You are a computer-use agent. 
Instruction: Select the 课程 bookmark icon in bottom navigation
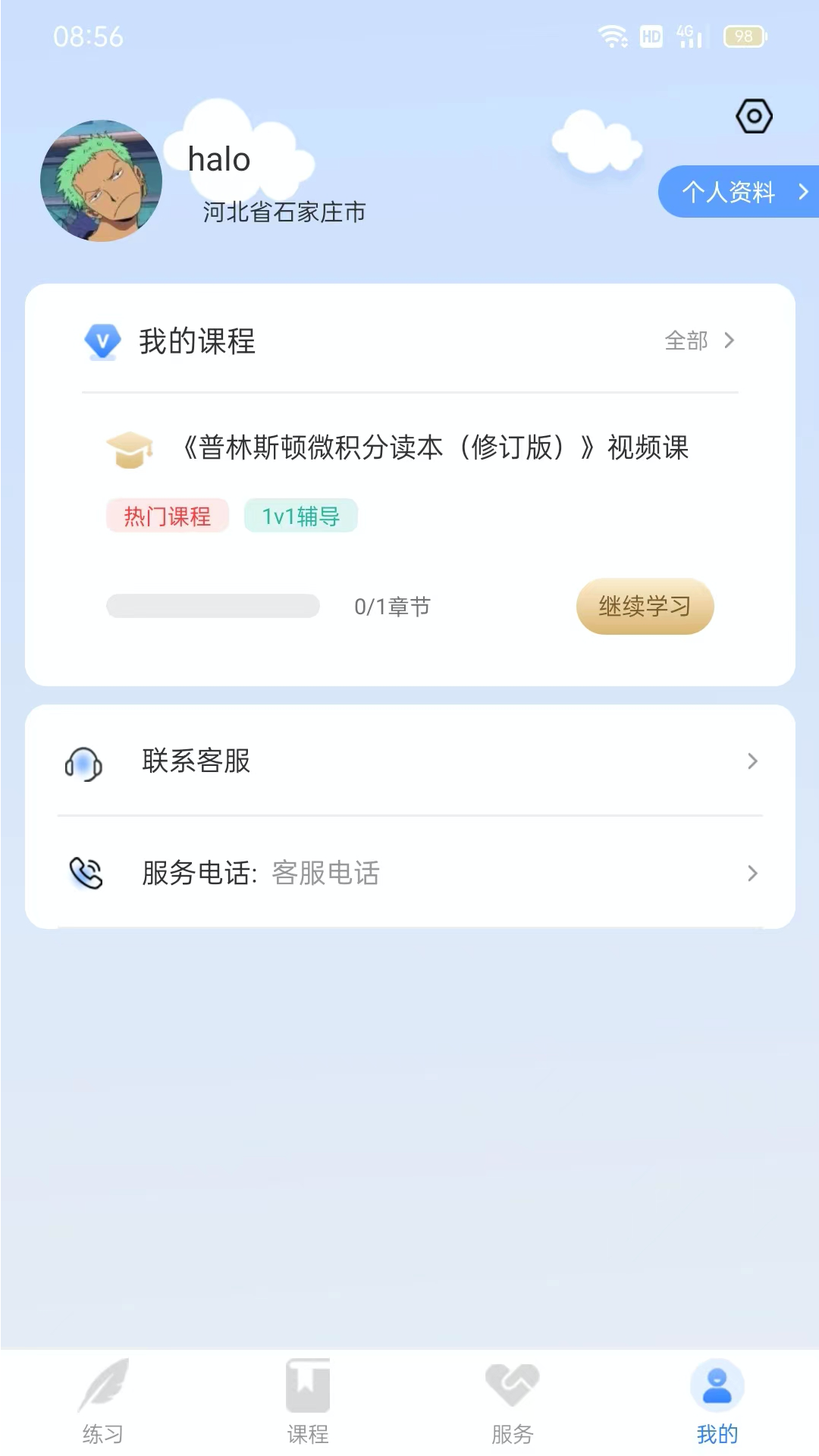pos(307,1385)
